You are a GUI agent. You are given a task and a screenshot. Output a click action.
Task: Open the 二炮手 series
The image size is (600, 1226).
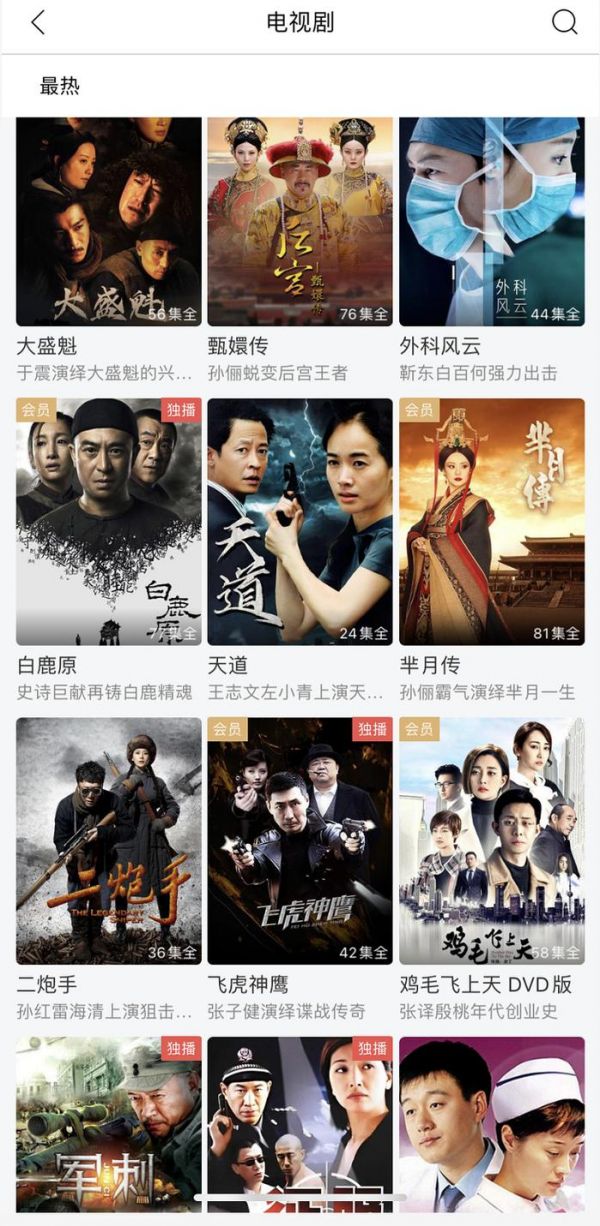click(108, 840)
